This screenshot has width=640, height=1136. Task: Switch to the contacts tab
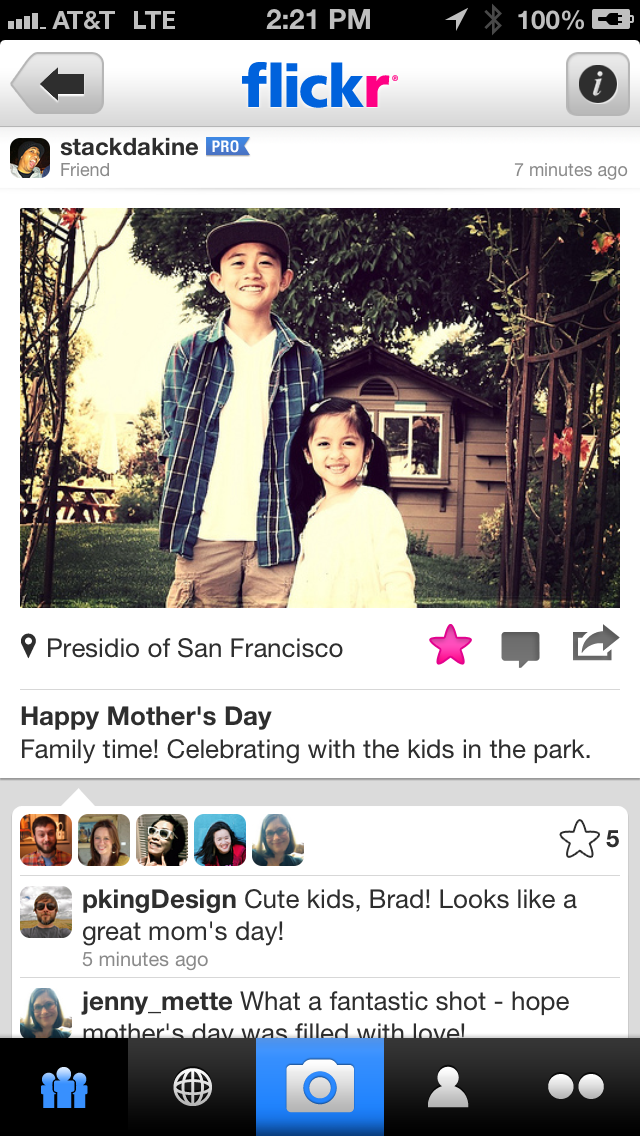click(x=64, y=1087)
